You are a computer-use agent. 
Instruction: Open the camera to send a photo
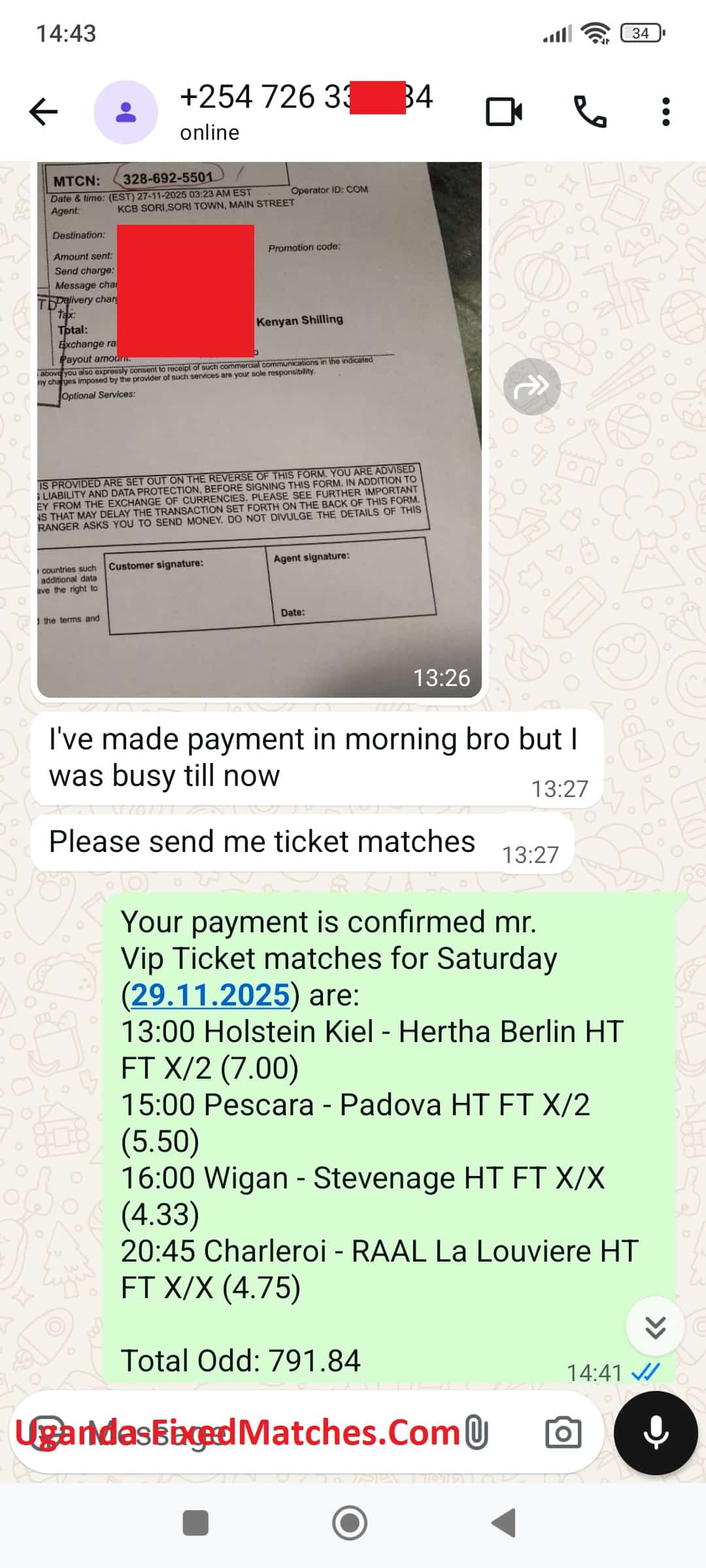pyautogui.click(x=563, y=1433)
